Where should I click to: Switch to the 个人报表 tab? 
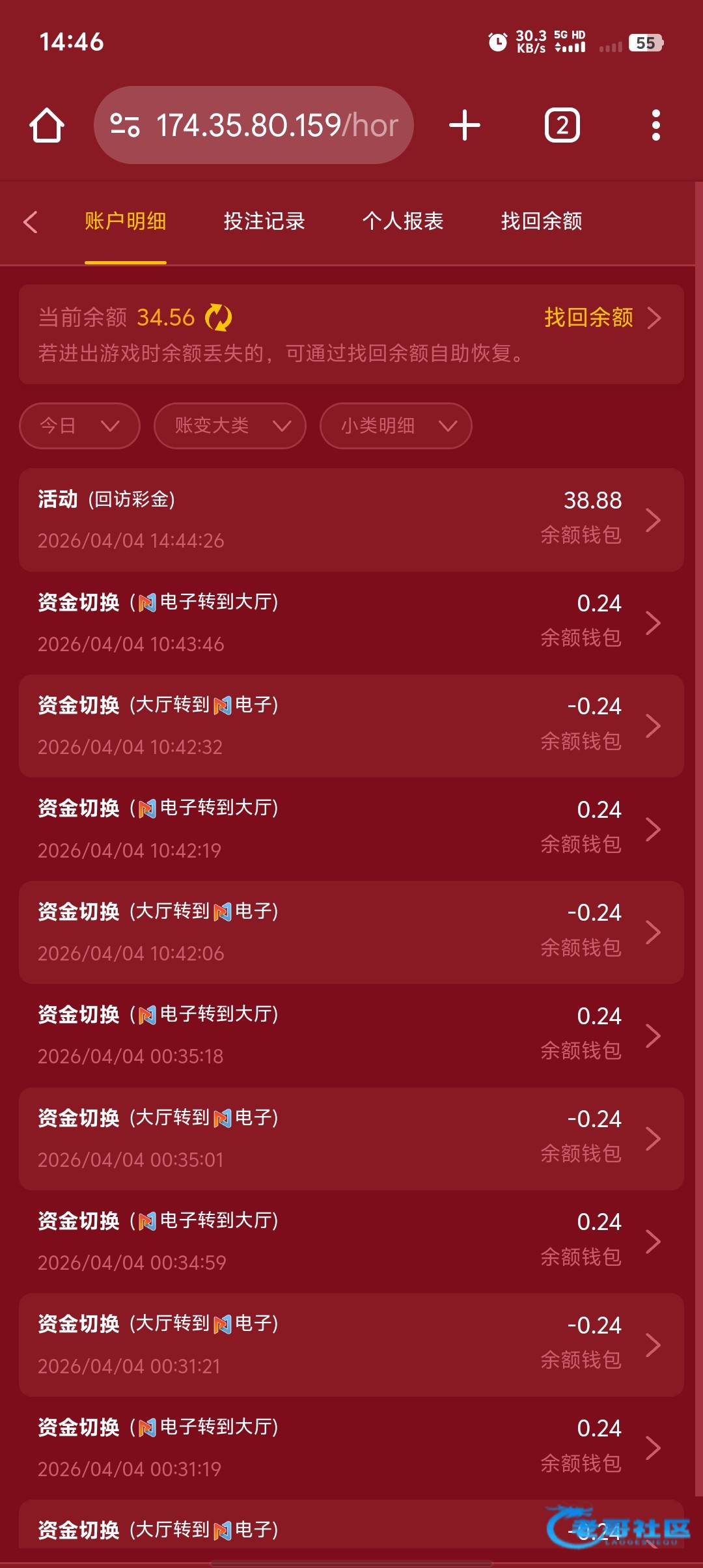coord(402,222)
